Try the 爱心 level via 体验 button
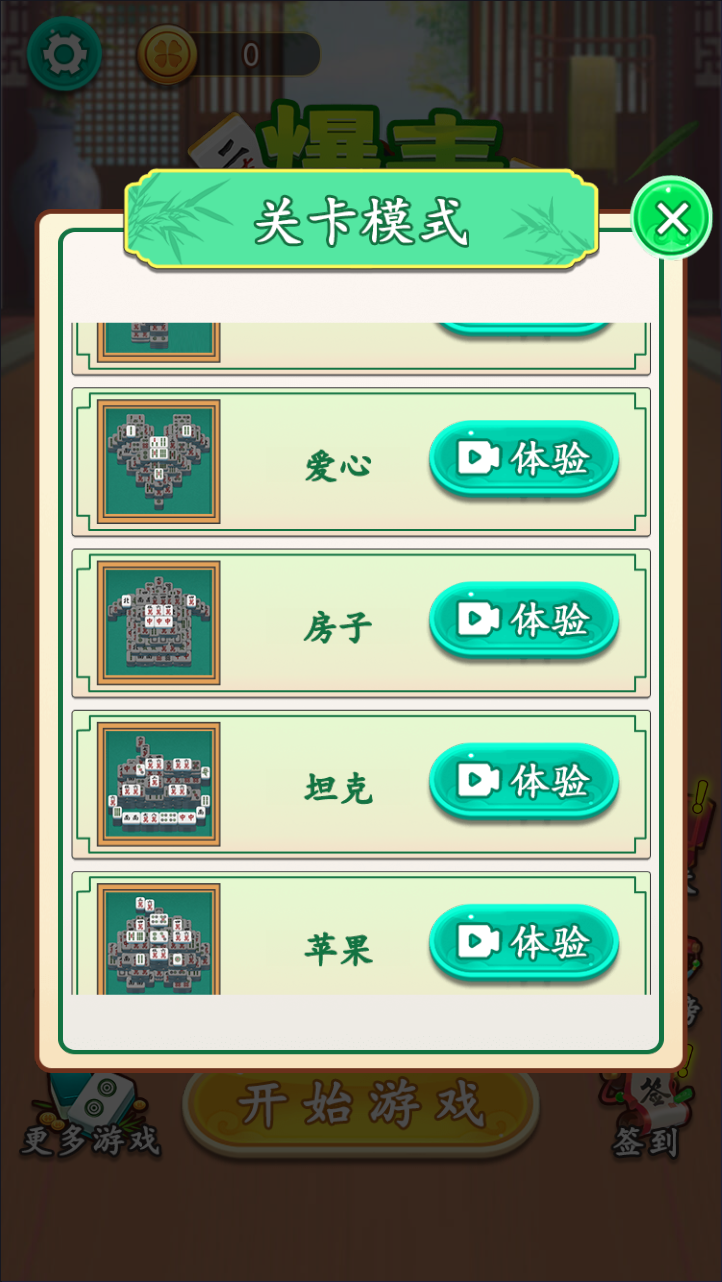Screen dimensions: 722x1282 point(524,459)
